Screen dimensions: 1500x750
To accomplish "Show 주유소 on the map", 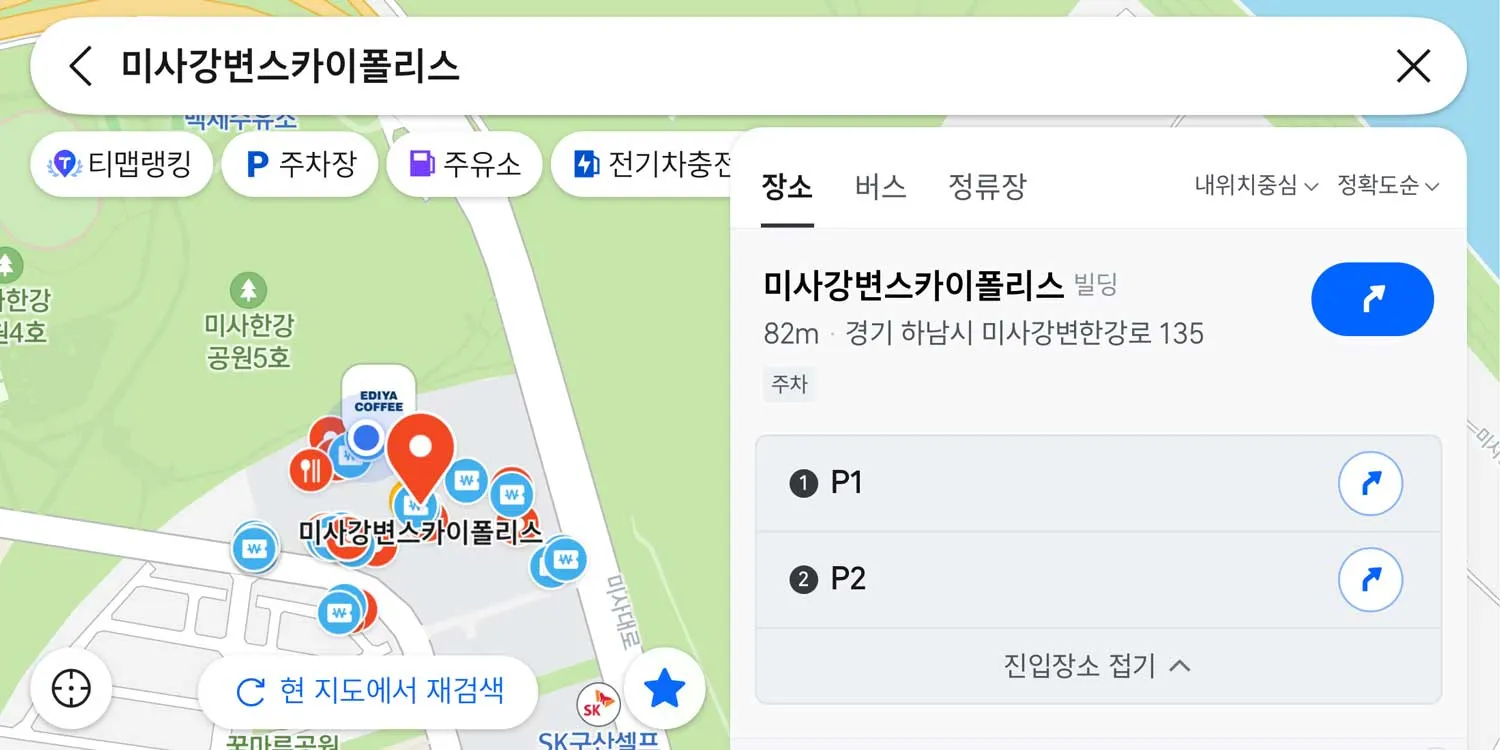I will coord(465,164).
